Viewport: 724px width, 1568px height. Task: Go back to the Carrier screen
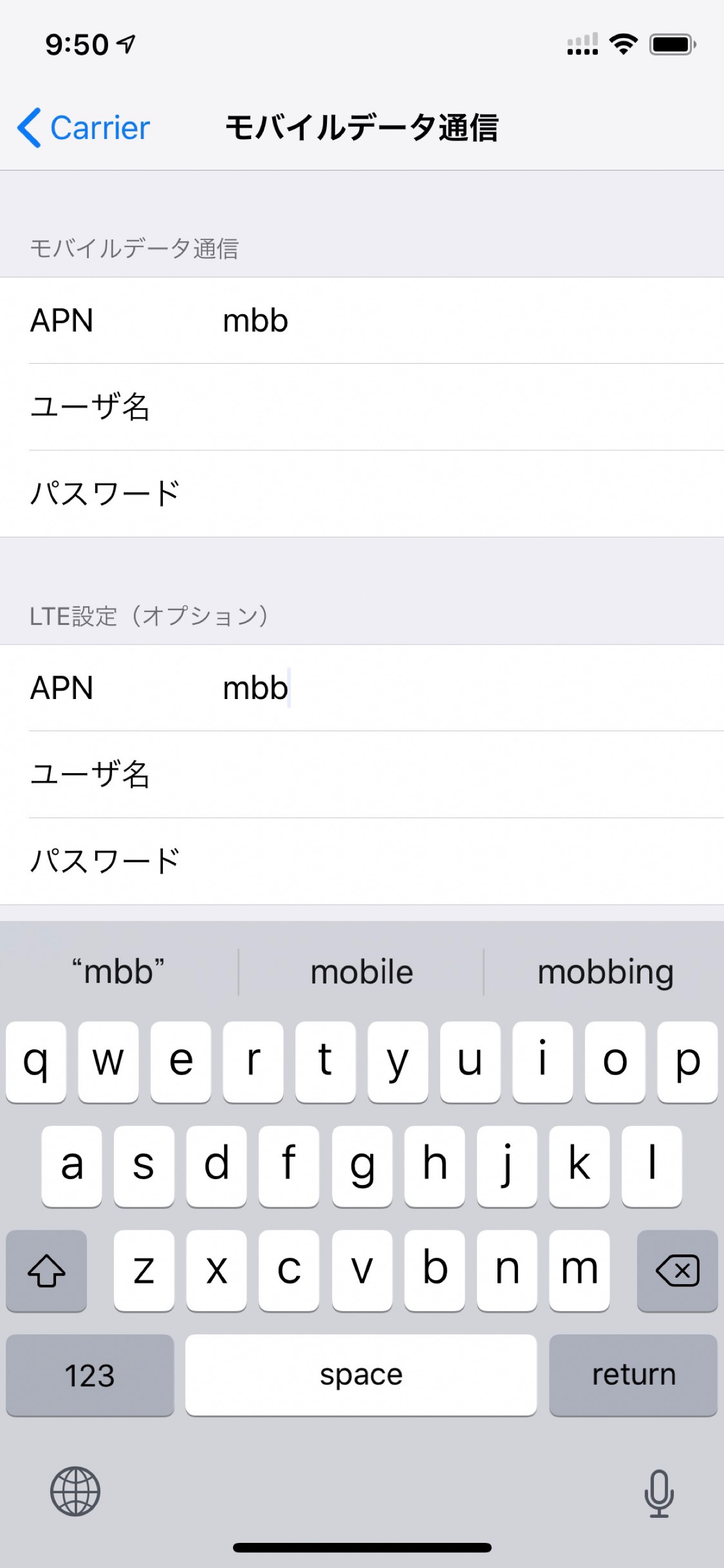click(83, 128)
